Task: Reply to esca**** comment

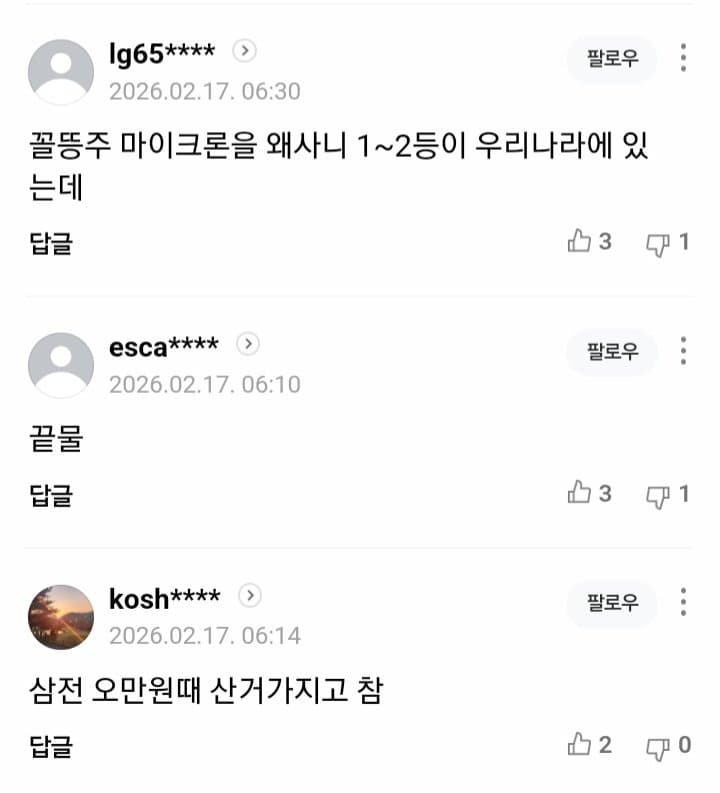Action: coord(50,495)
